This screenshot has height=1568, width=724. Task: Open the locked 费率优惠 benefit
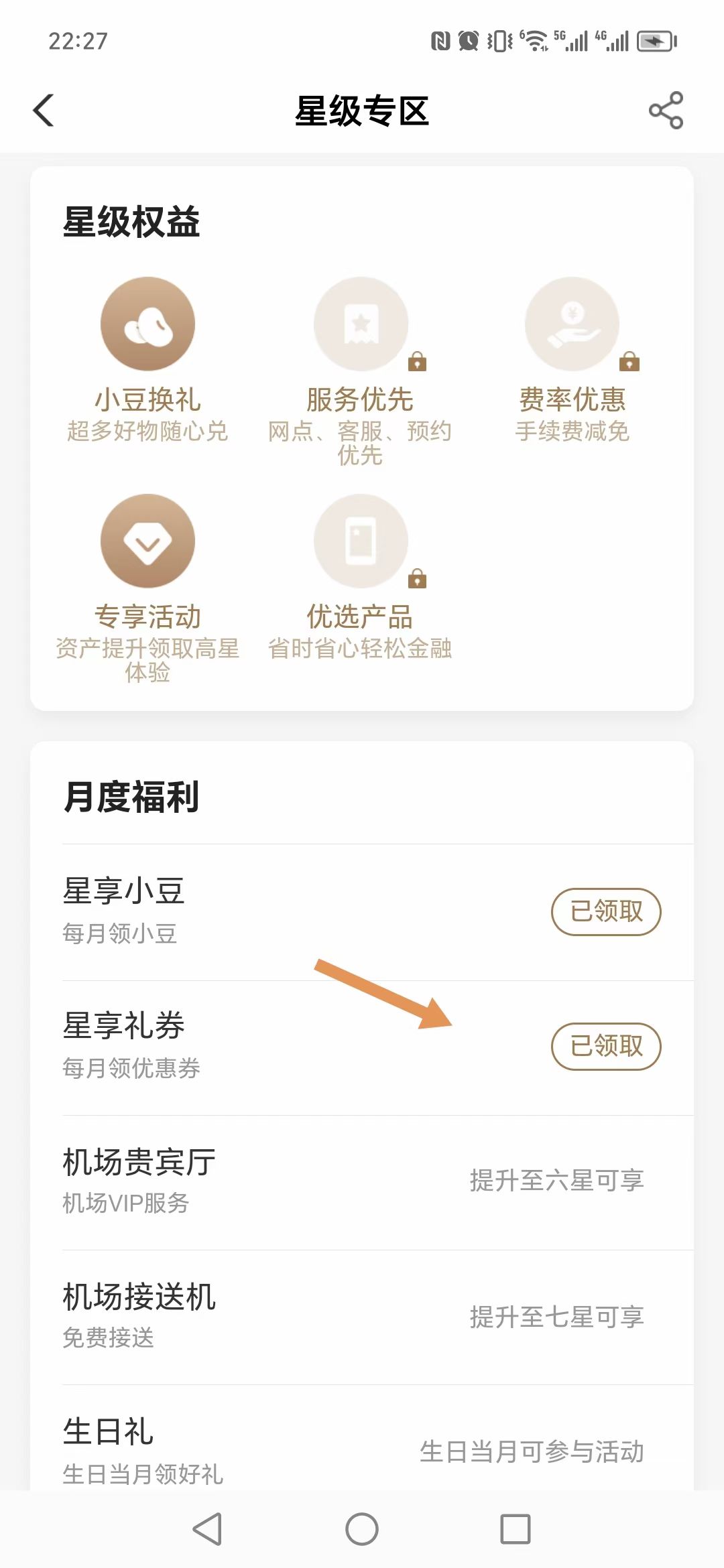[572, 360]
